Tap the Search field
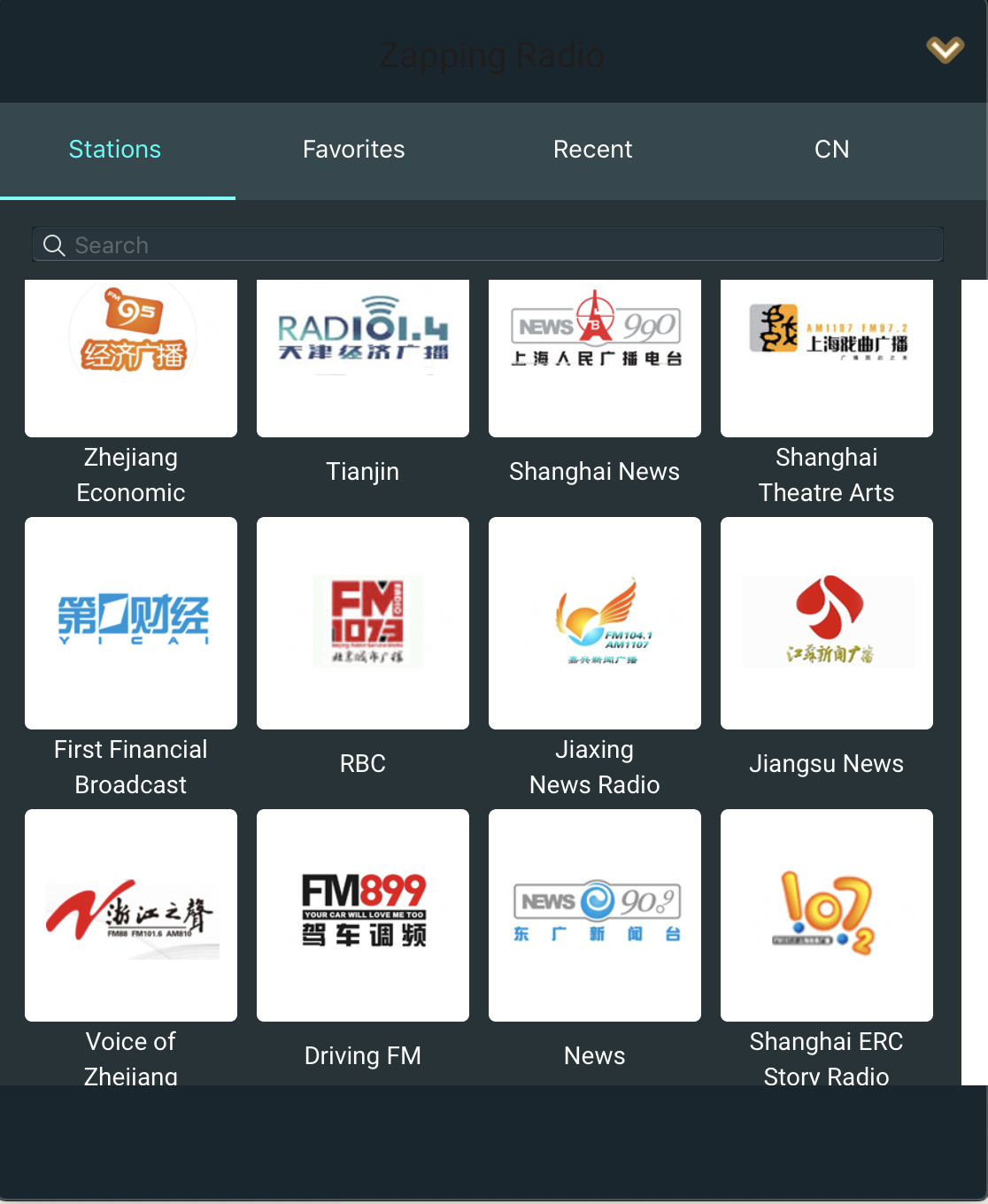988x1204 pixels. (488, 244)
